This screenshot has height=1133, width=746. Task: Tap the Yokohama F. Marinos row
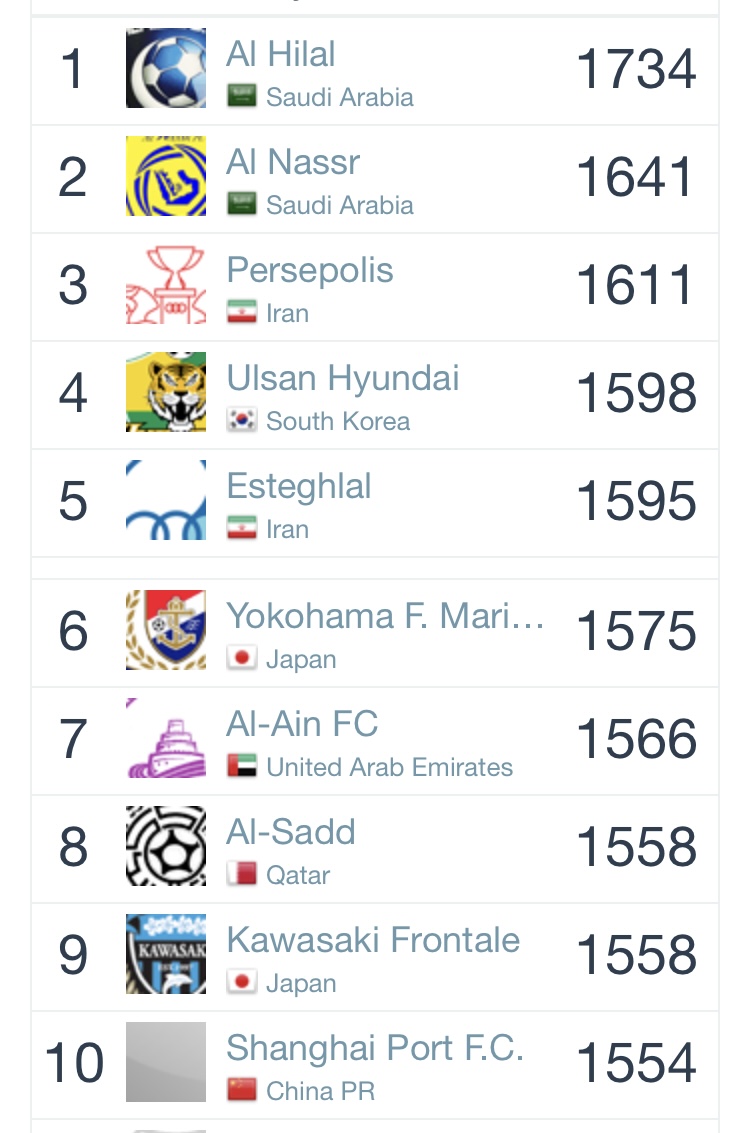[x=374, y=632]
